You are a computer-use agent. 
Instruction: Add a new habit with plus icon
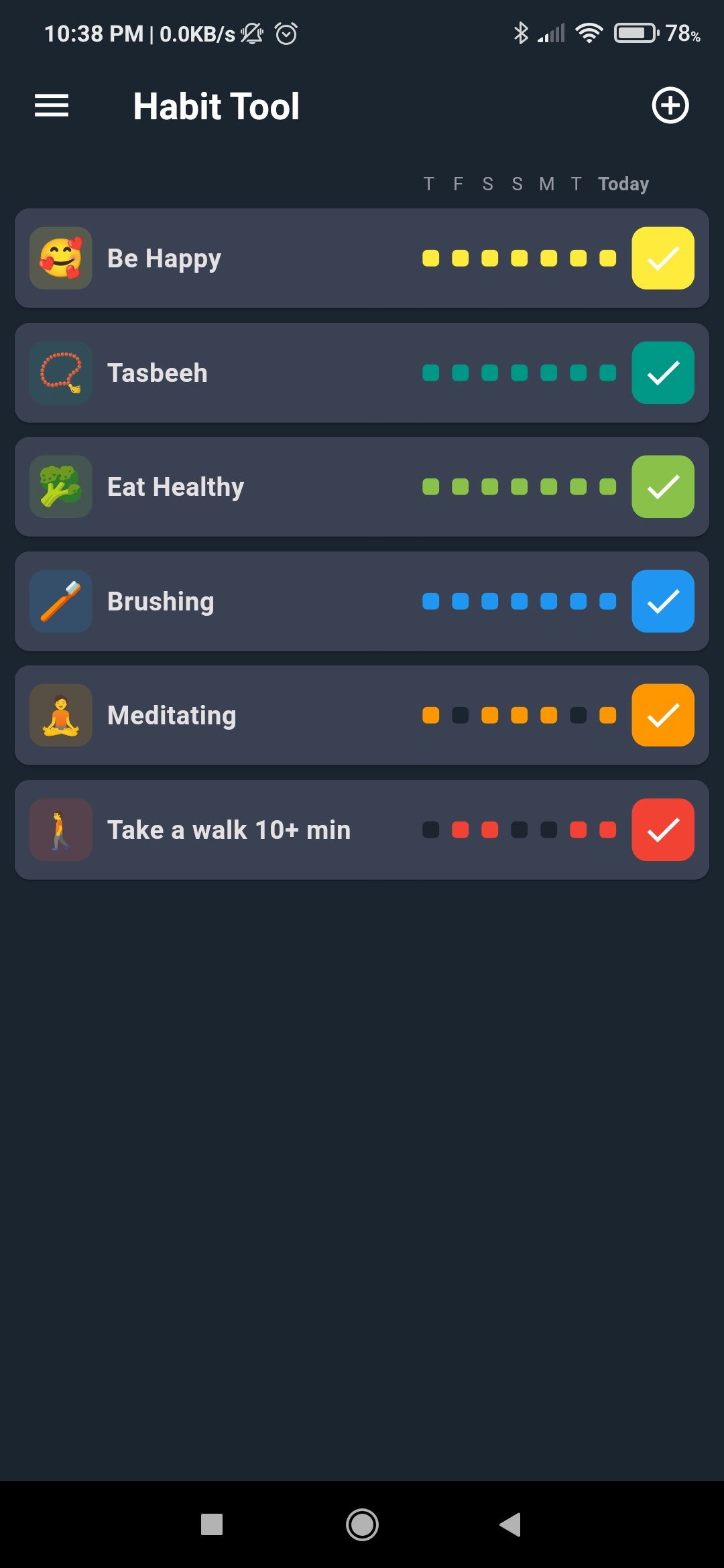pyautogui.click(x=670, y=106)
